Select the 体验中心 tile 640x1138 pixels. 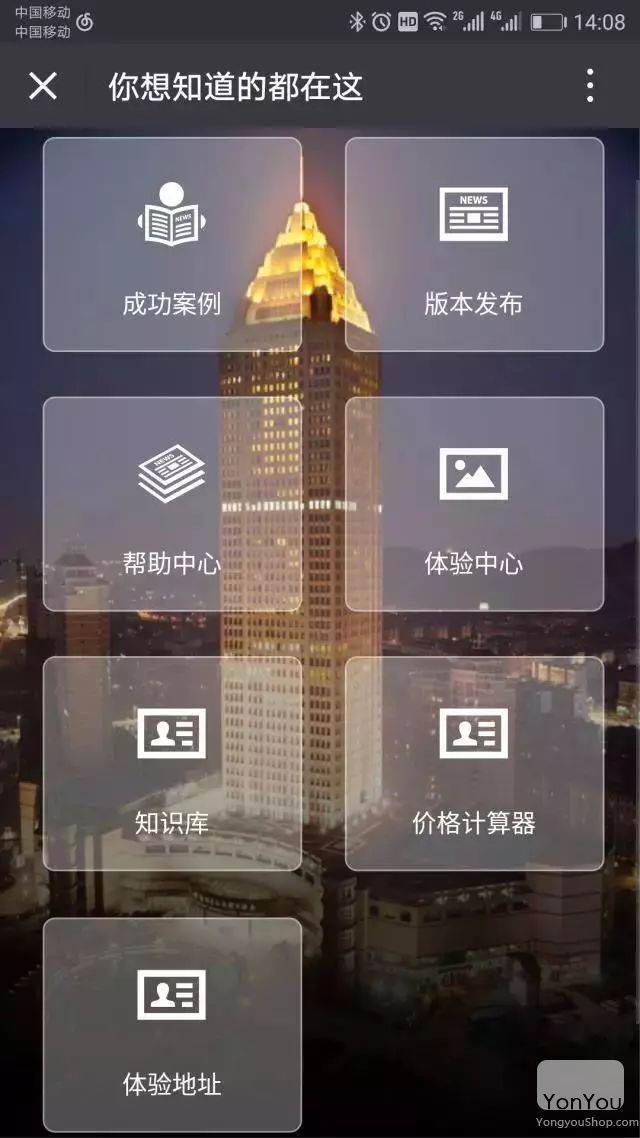(474, 504)
